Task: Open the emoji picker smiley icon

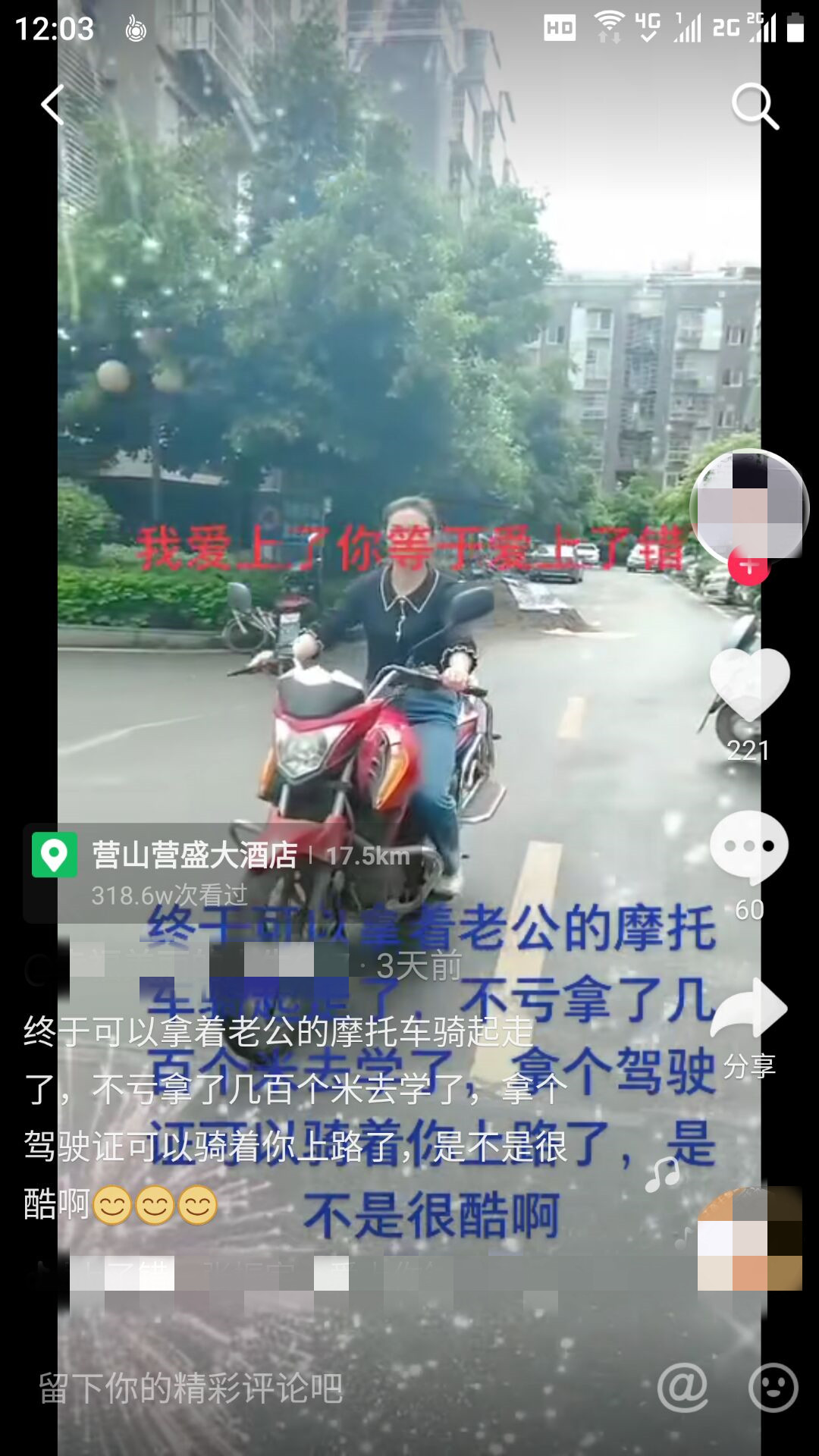Action: click(773, 1388)
